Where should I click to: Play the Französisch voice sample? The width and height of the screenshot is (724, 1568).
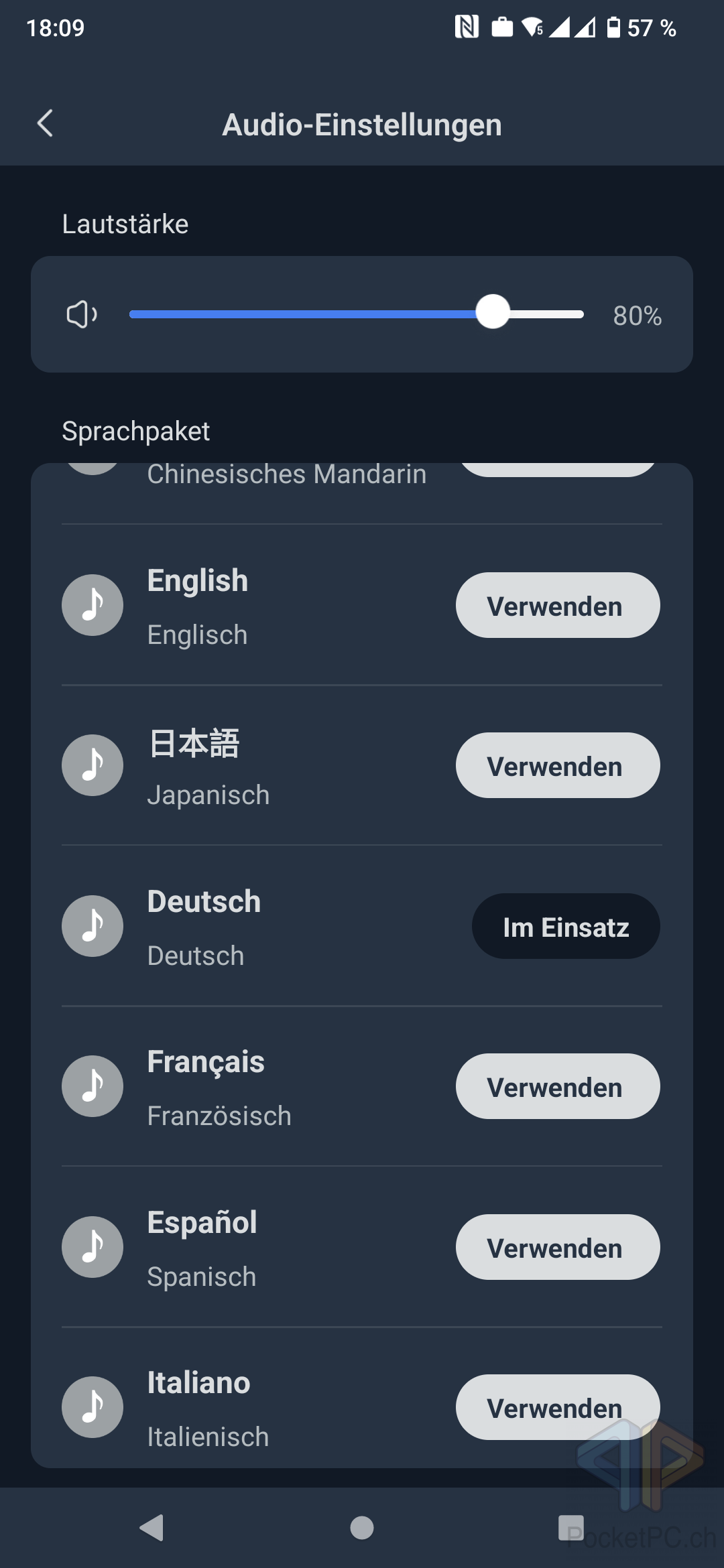[93, 1086]
